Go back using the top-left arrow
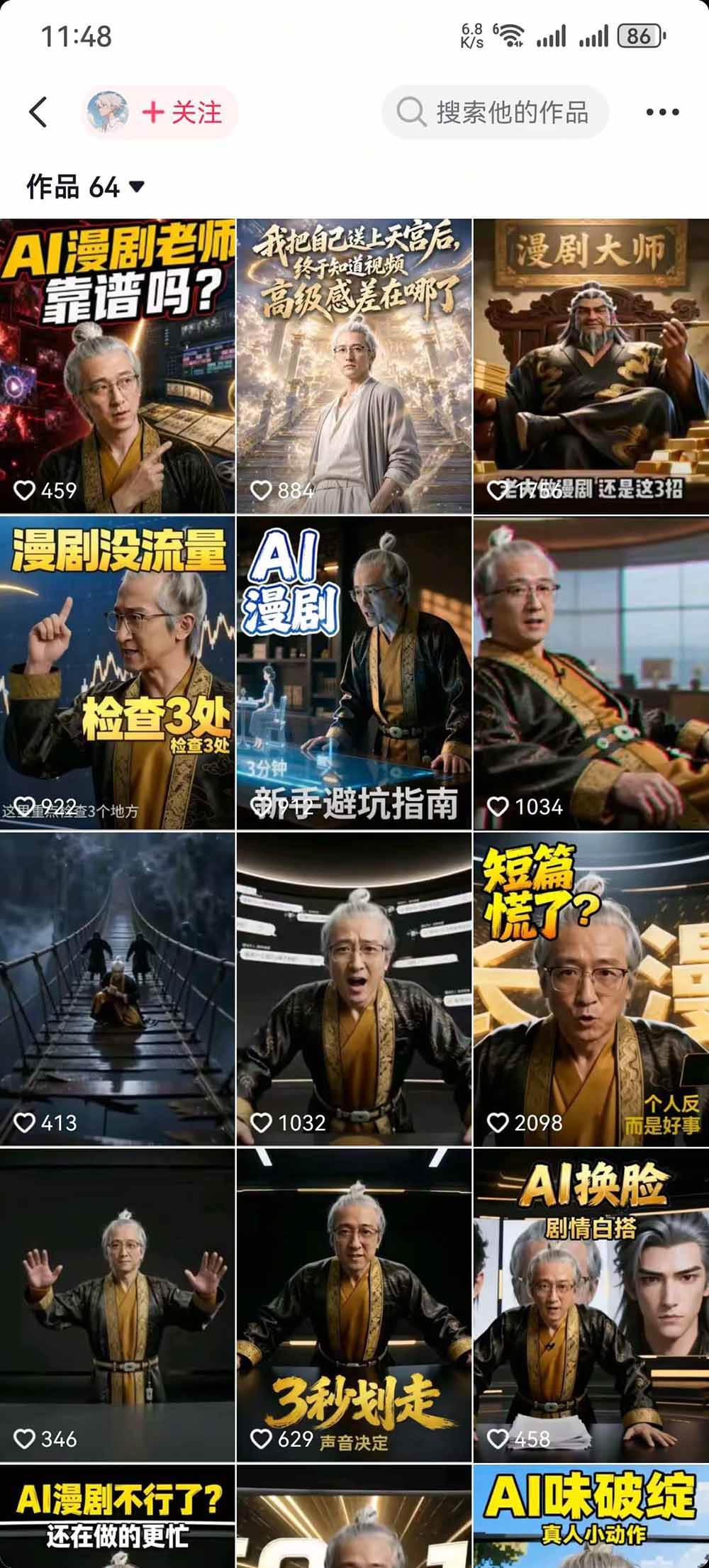The image size is (709, 1568). (x=38, y=112)
